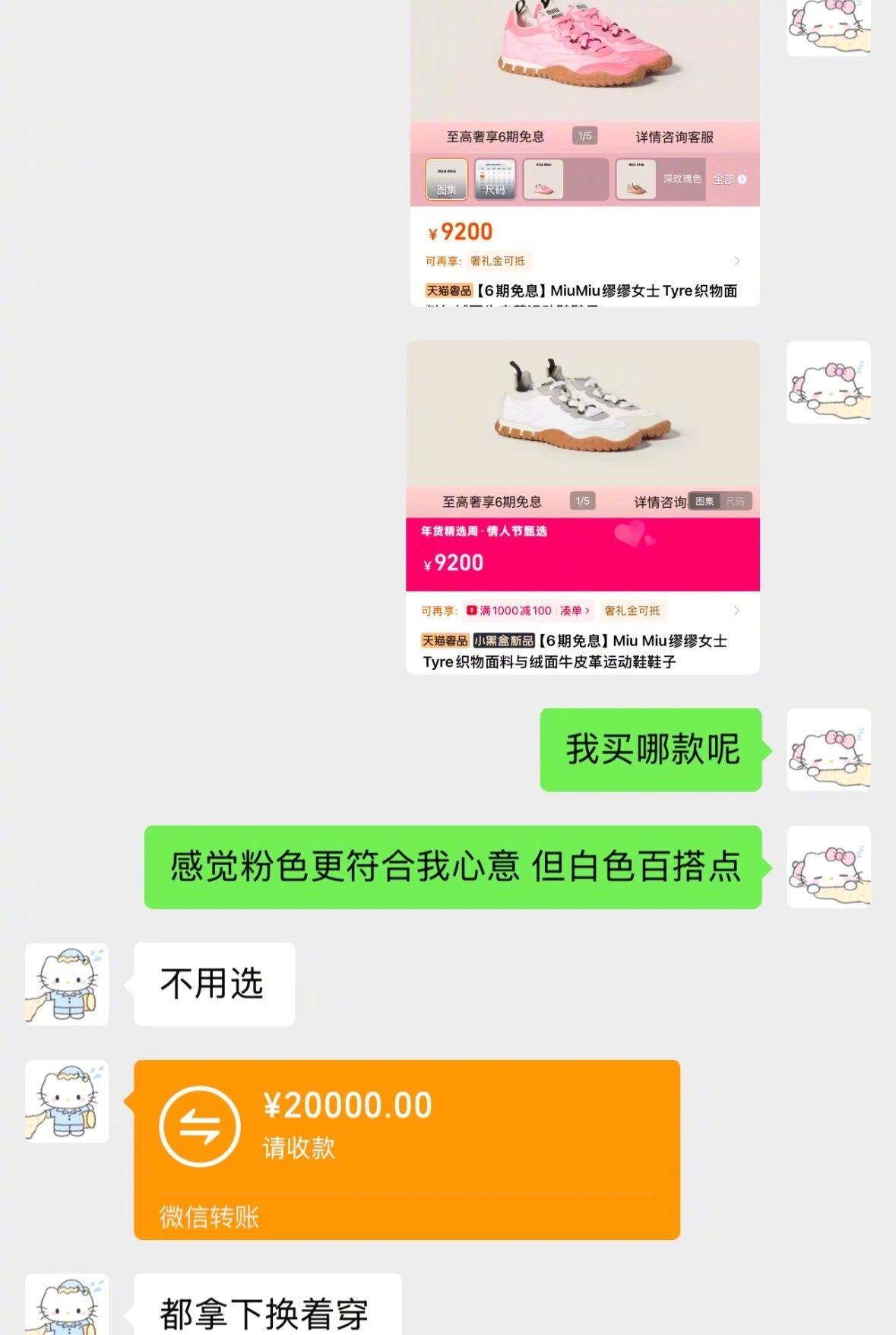
Task: Click the blue Hello Kitty avatar beside 不用选
Action: coord(66,984)
